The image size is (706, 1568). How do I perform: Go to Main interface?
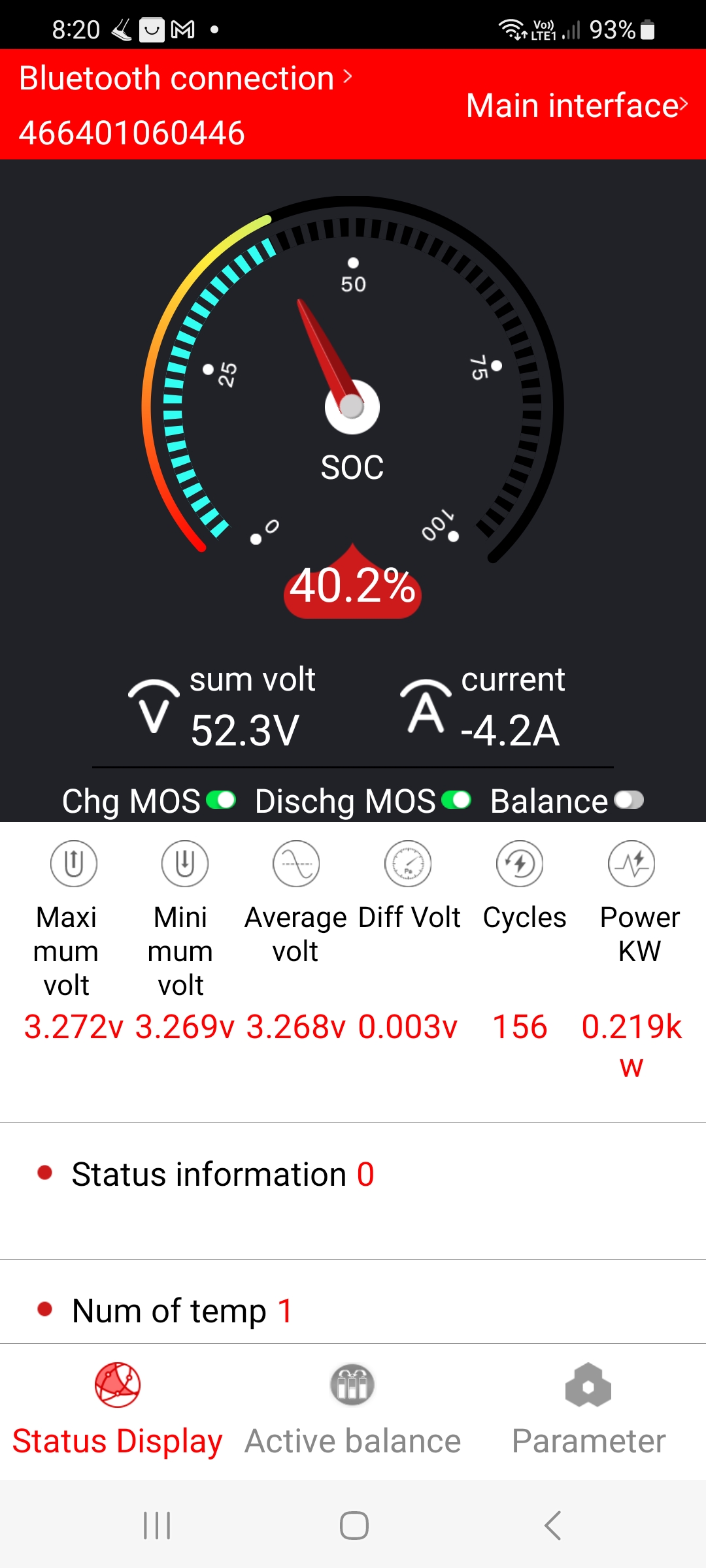pyautogui.click(x=577, y=105)
